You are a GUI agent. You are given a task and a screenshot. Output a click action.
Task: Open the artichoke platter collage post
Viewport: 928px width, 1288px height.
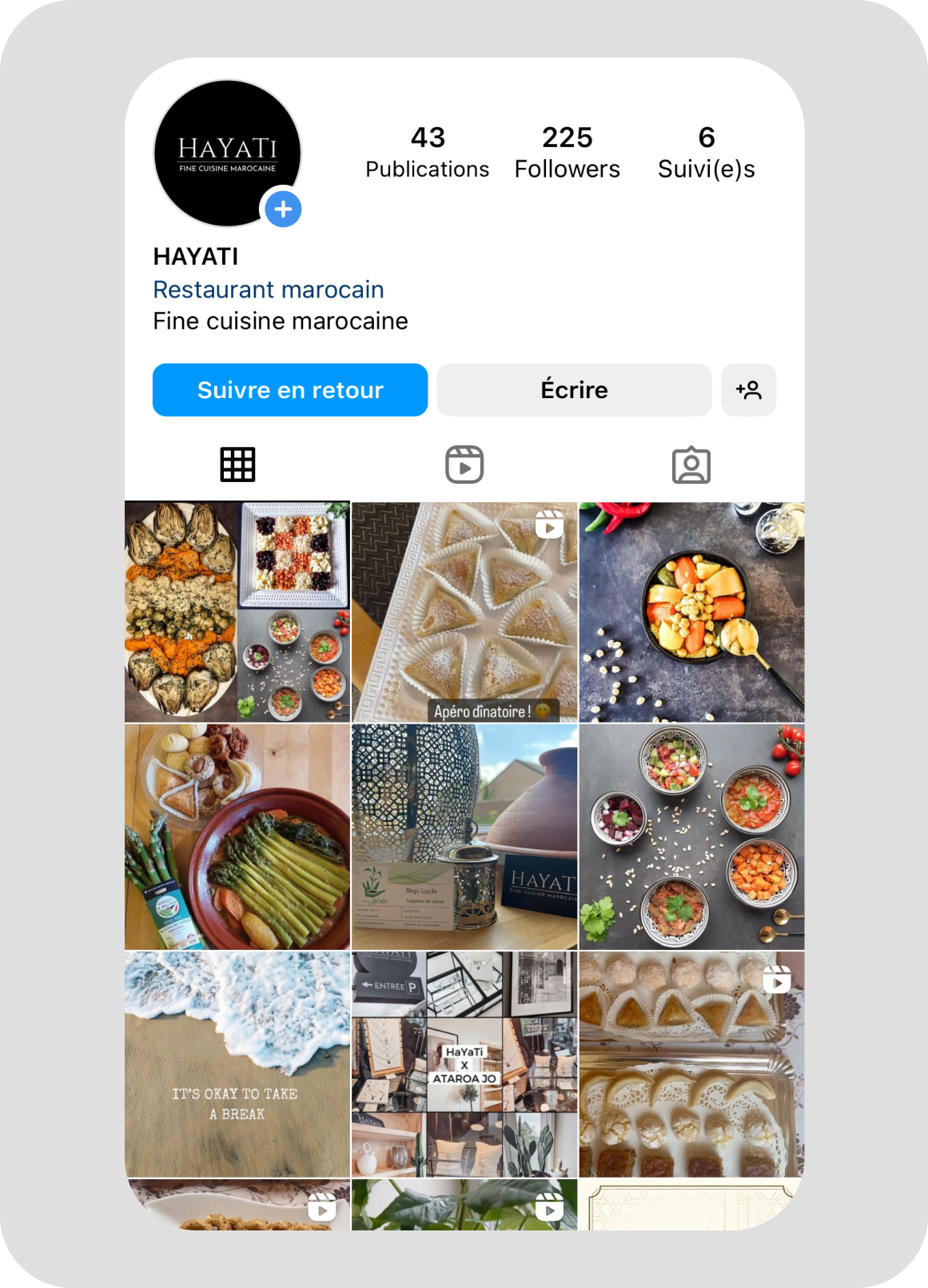(237, 612)
